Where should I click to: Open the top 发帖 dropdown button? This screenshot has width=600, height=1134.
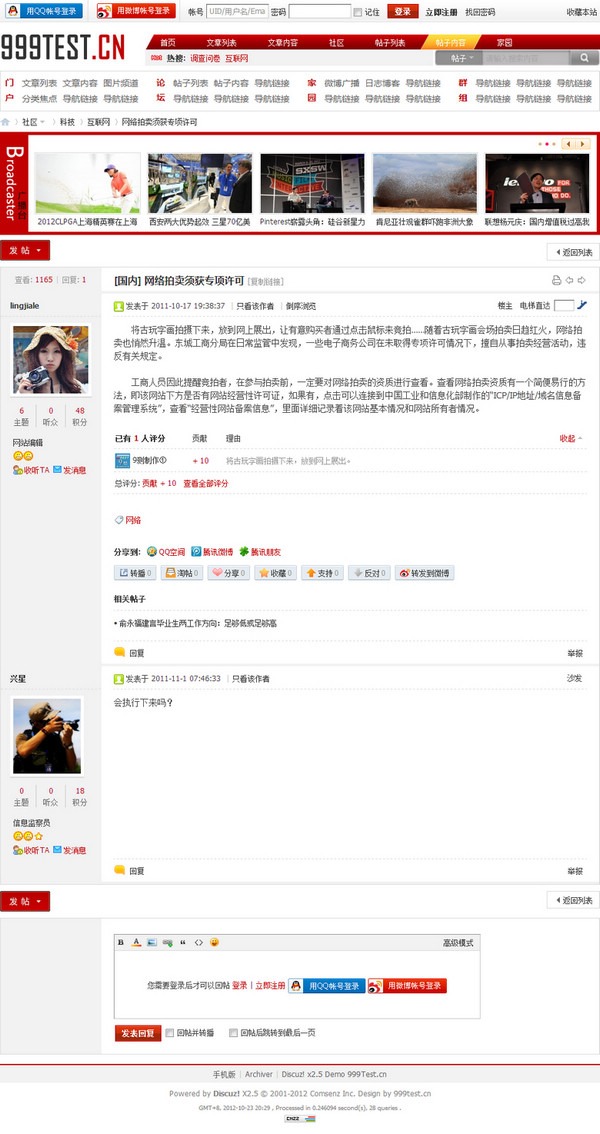pyautogui.click(x=25, y=250)
